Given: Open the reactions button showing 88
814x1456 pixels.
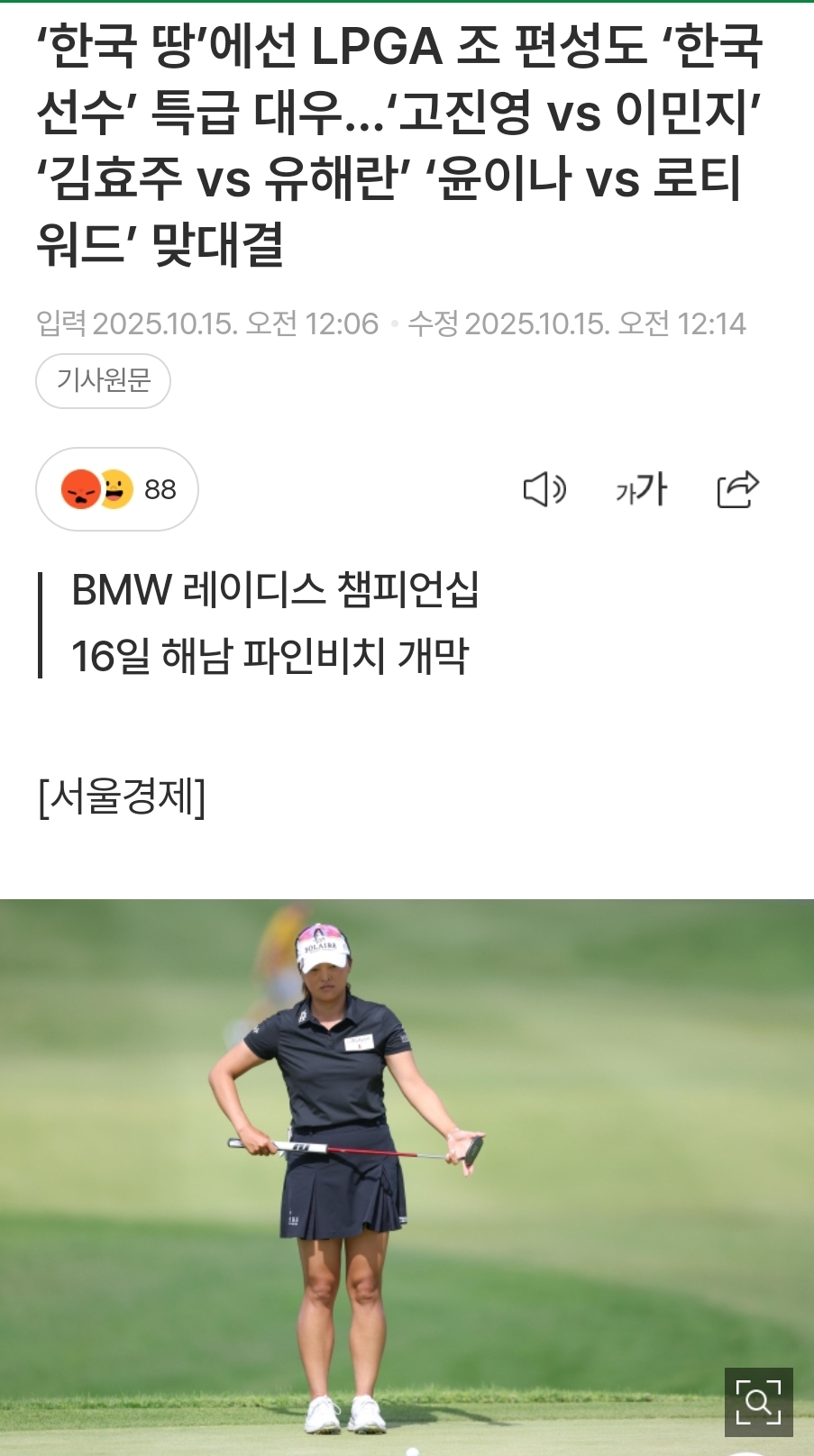Looking at the screenshot, I should (117, 489).
